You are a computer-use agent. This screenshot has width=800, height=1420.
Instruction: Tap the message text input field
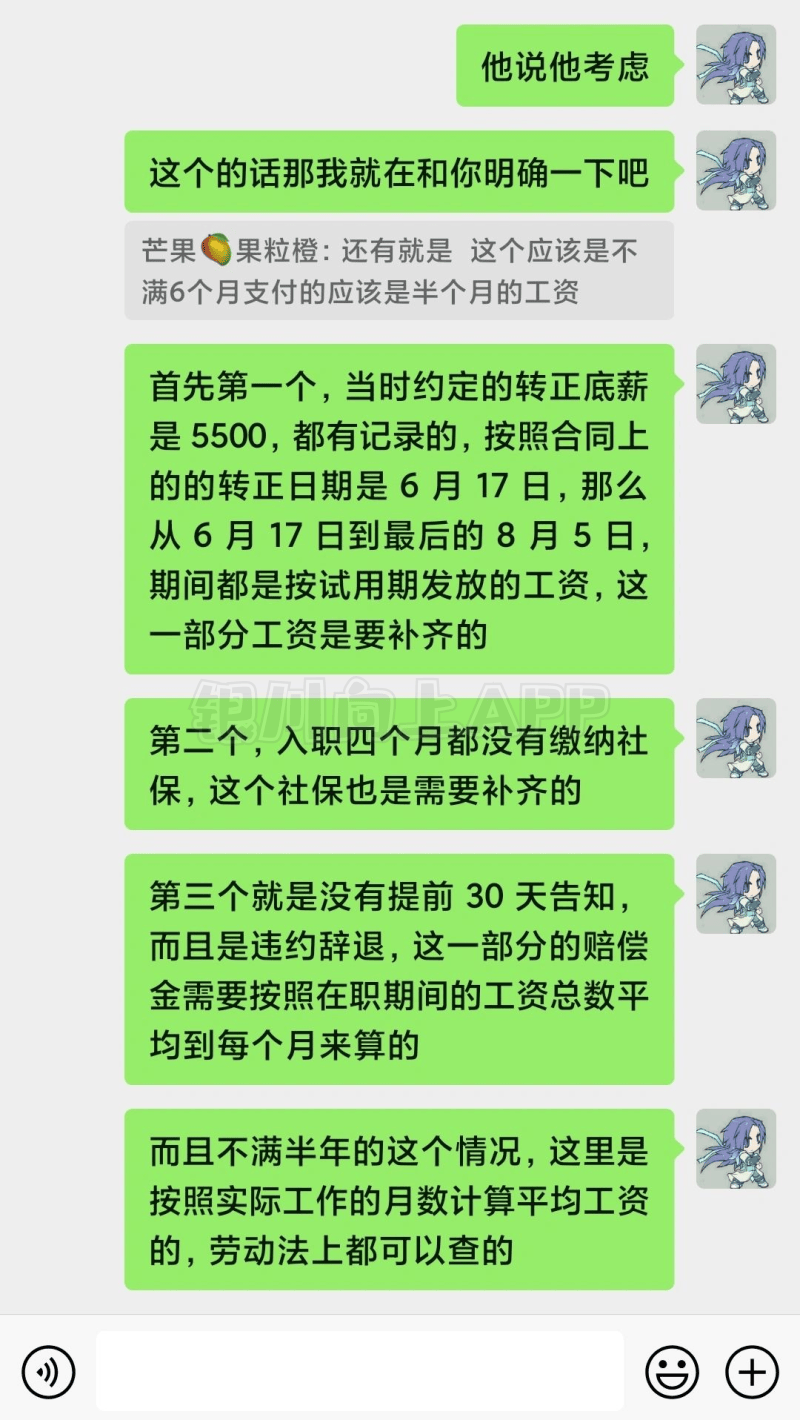360,1371
